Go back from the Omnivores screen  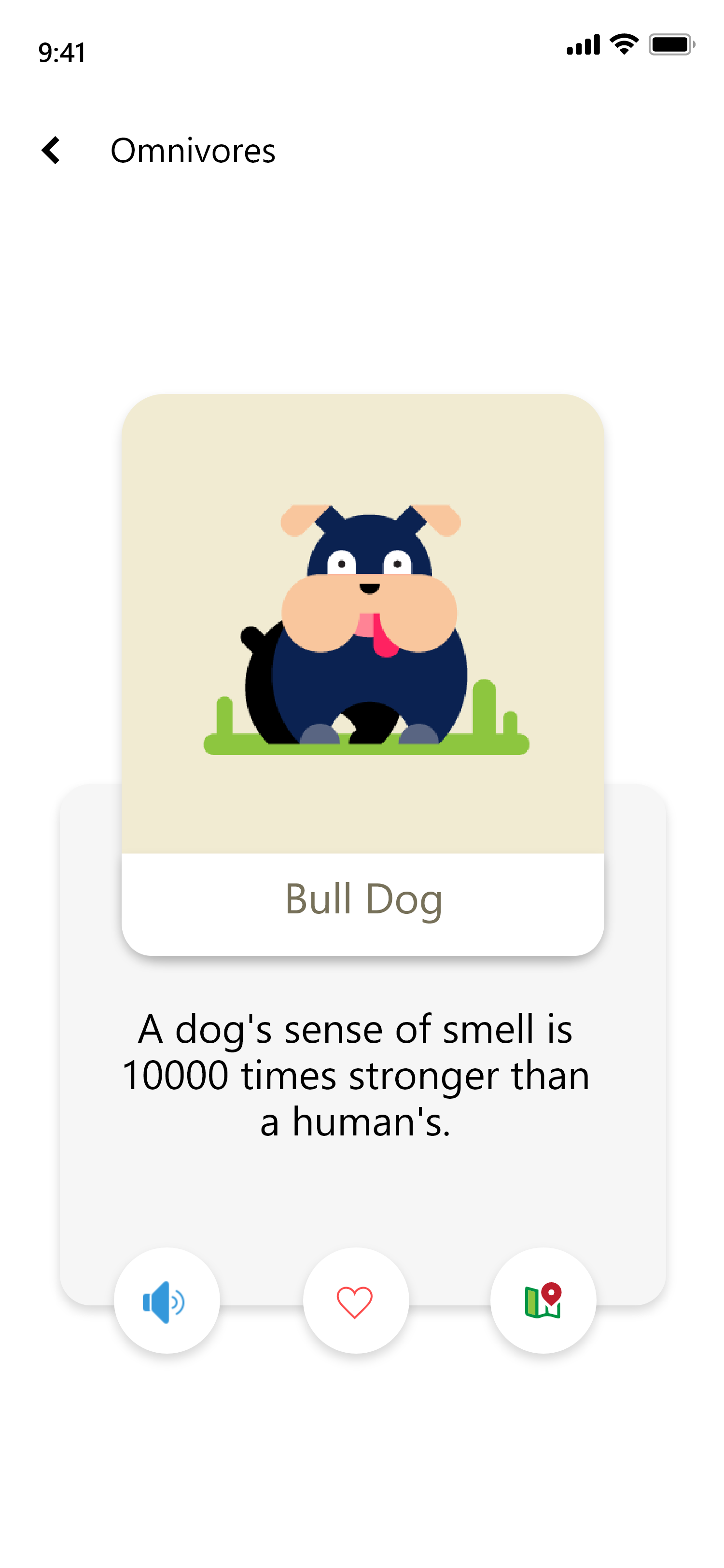pyautogui.click(x=51, y=150)
